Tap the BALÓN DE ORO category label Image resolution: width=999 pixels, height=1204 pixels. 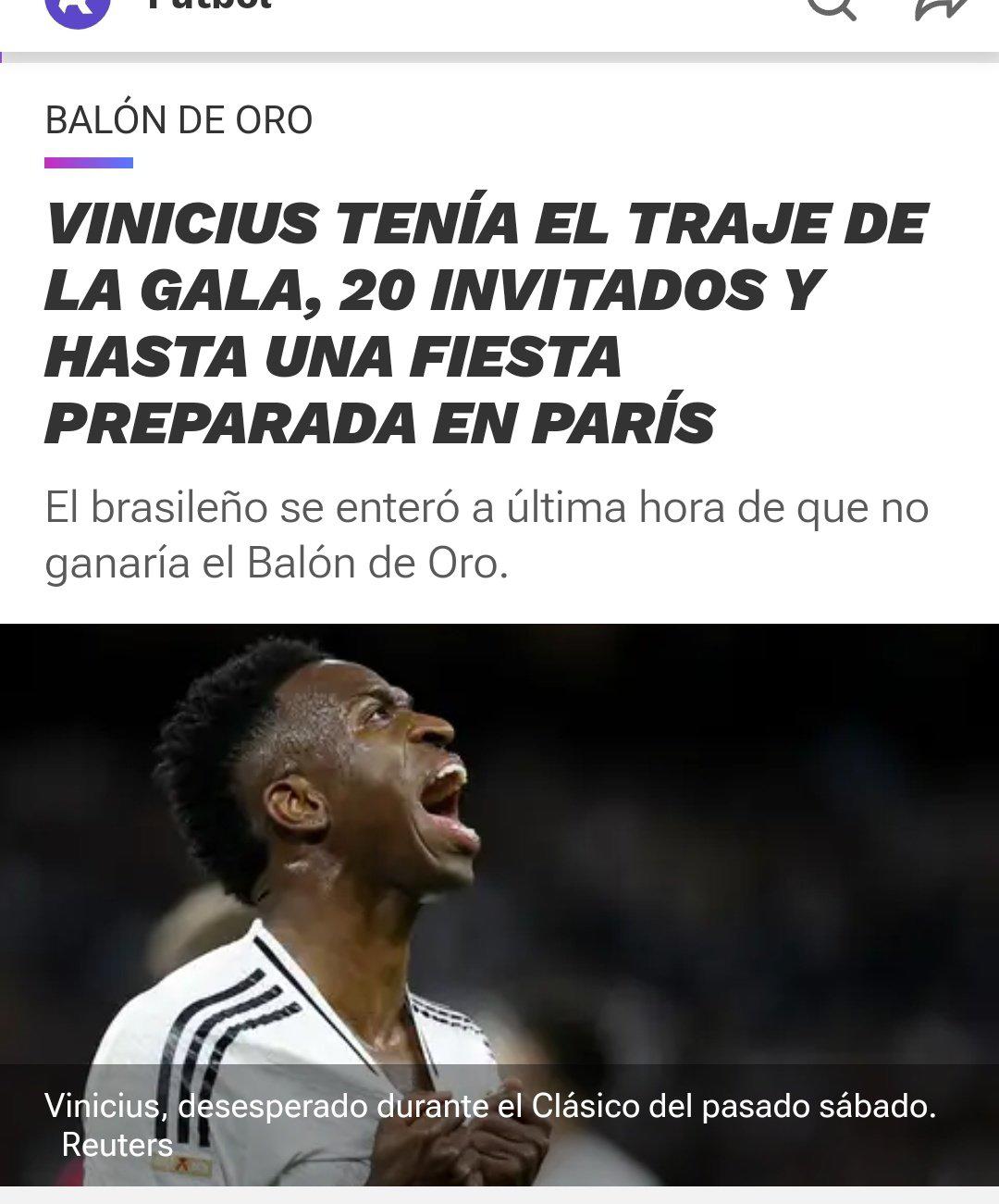coord(179,118)
